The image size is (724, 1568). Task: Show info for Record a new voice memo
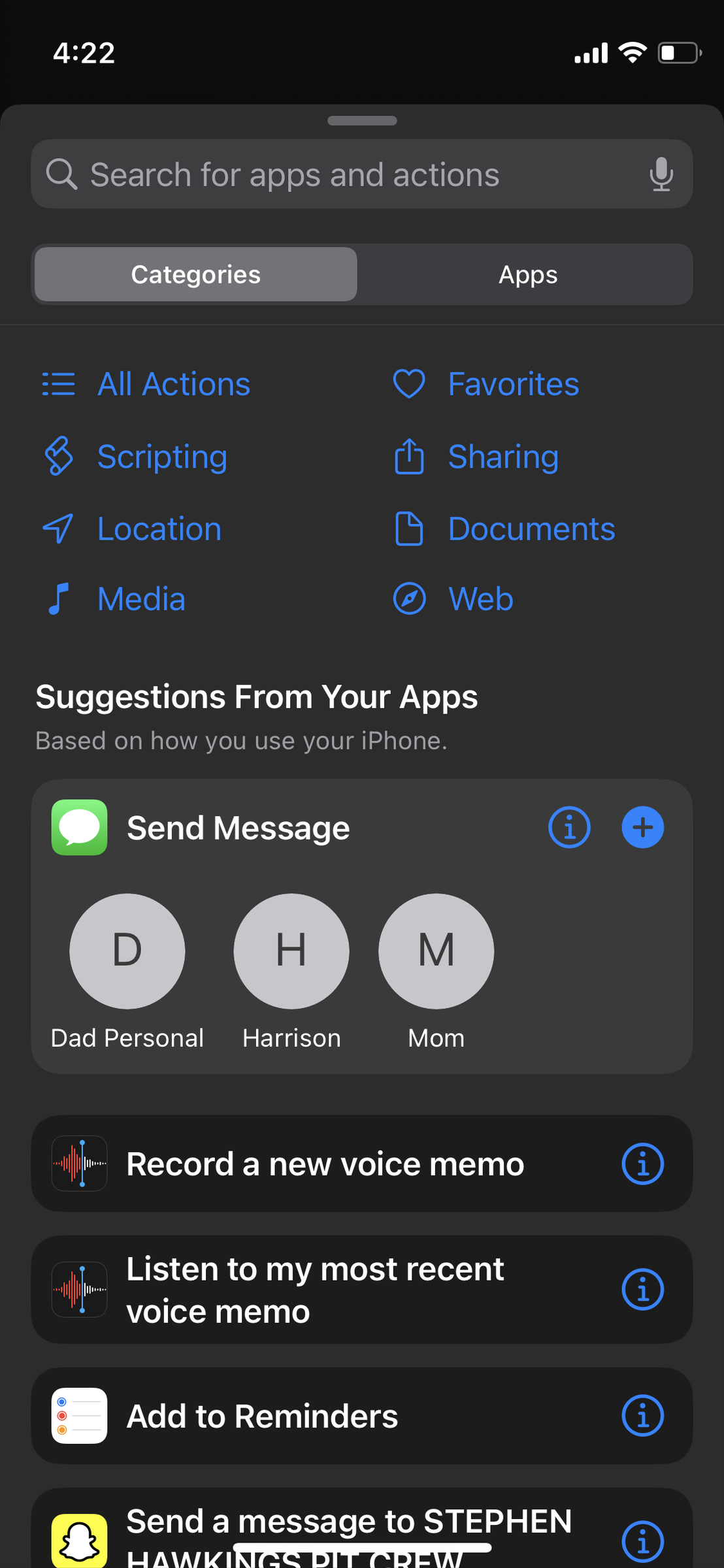click(642, 1163)
